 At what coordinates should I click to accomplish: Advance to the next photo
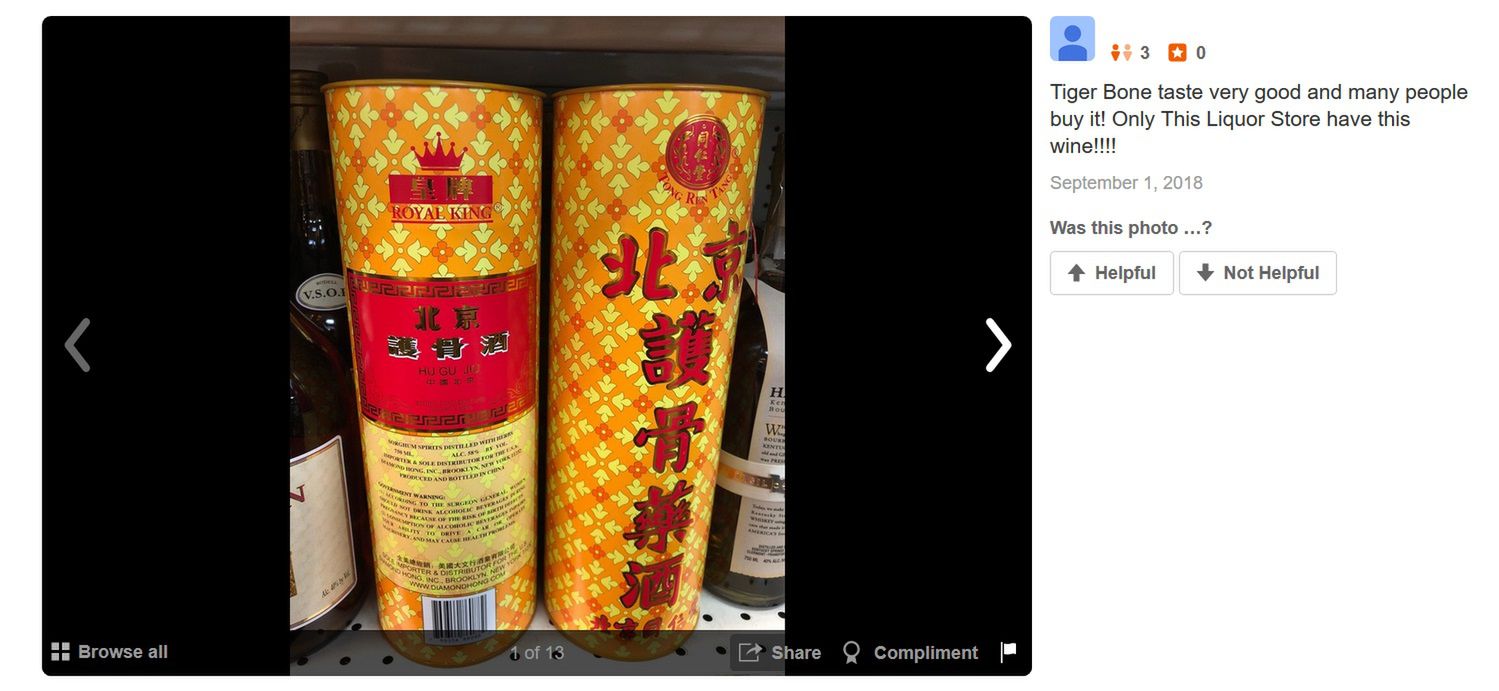coord(997,345)
